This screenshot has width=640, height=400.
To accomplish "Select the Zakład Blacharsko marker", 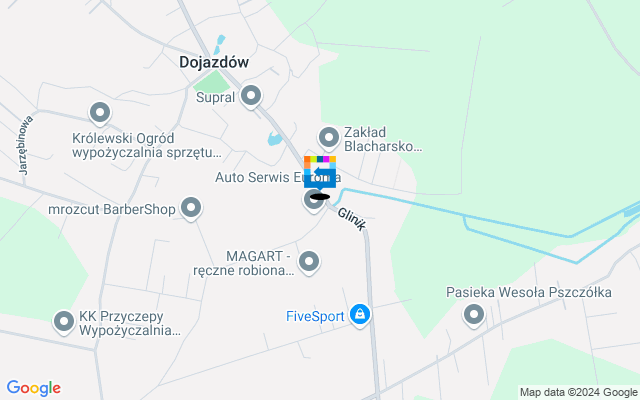I will 328,137.
